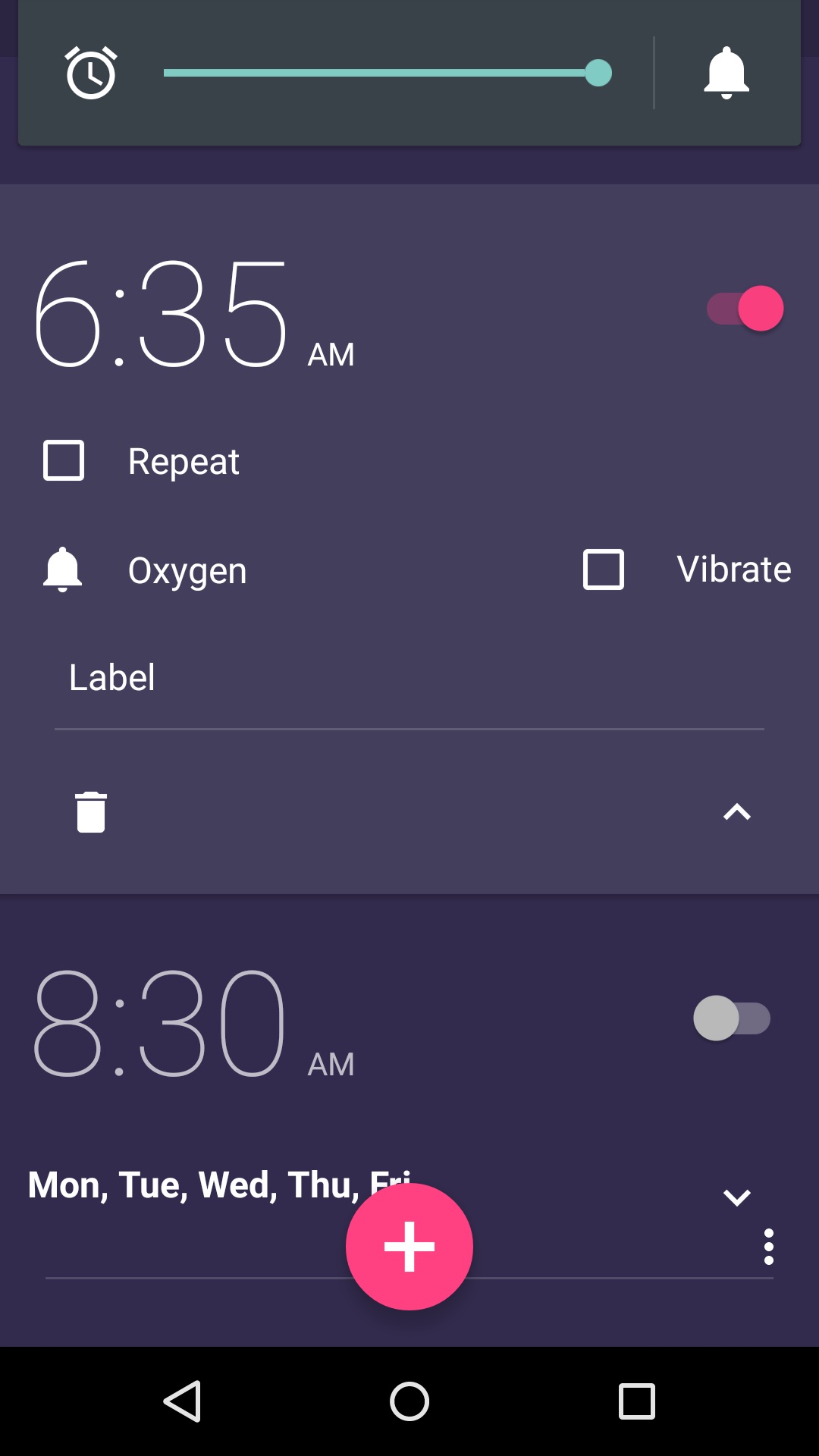The width and height of the screenshot is (819, 1456).
Task: Collapse the 6:35 AM alarm details
Action: [737, 812]
